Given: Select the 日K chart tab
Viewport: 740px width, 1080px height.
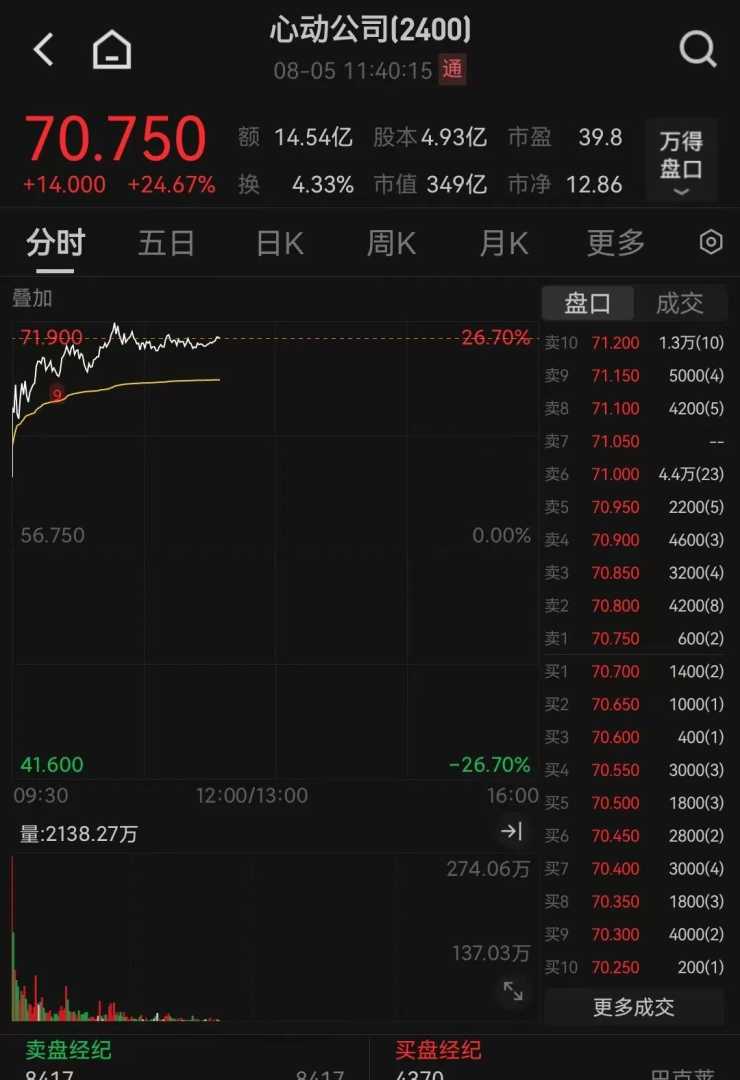Looking at the screenshot, I should pyautogui.click(x=279, y=243).
